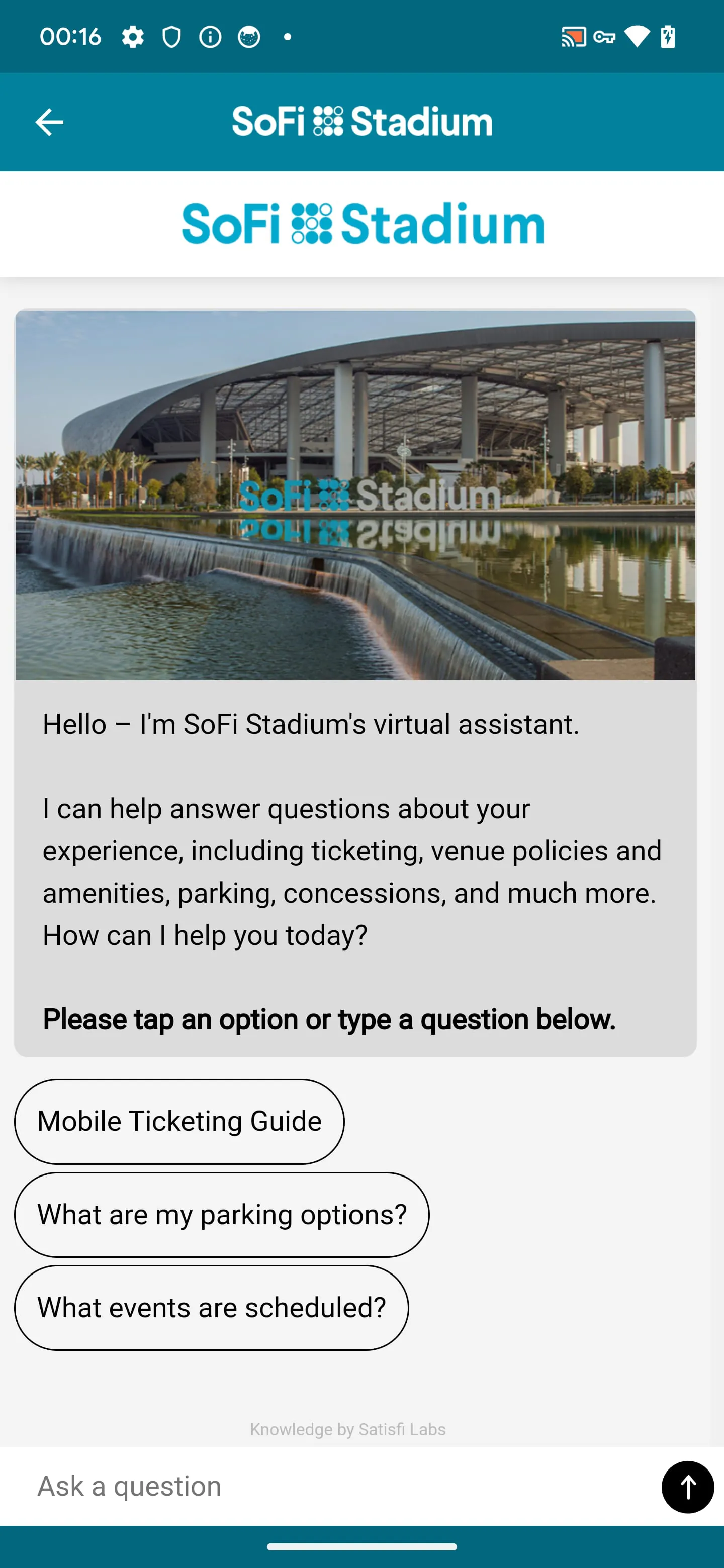Tap 'What events are scheduled?'
Viewport: 724px width, 1568px height.
(211, 1308)
